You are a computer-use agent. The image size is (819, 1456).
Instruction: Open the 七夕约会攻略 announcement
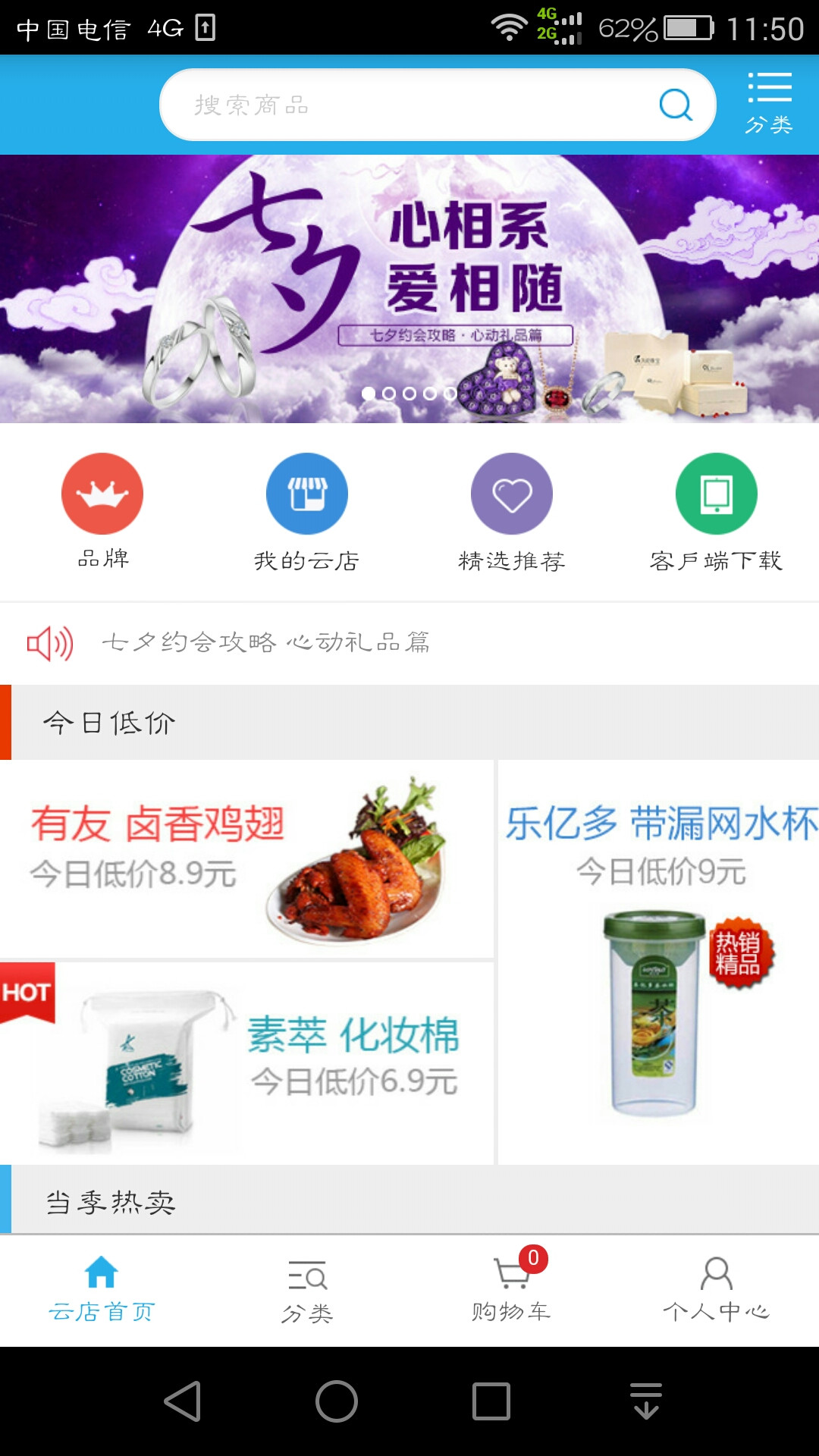point(265,643)
